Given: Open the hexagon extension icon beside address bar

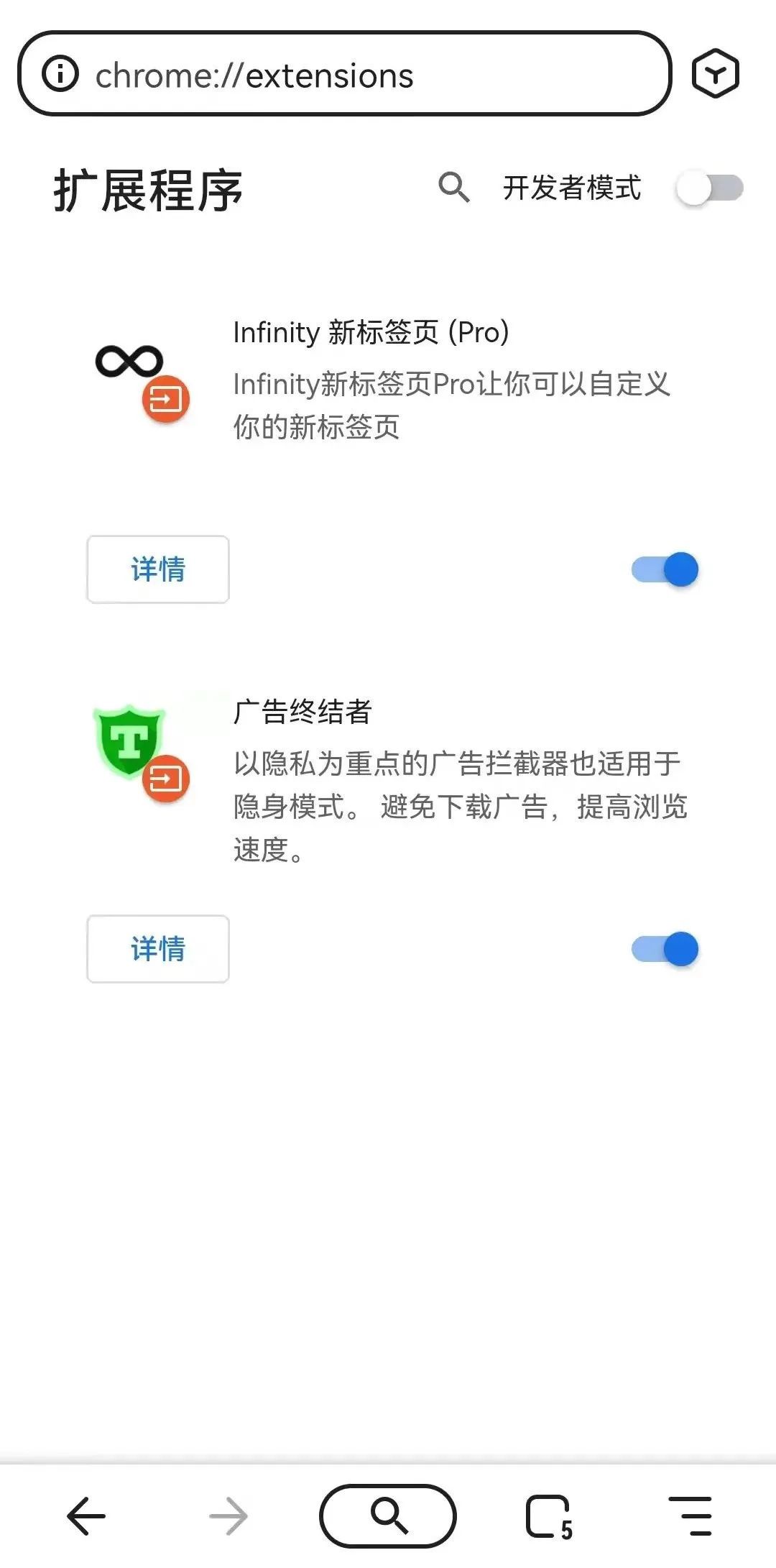Looking at the screenshot, I should (x=715, y=73).
